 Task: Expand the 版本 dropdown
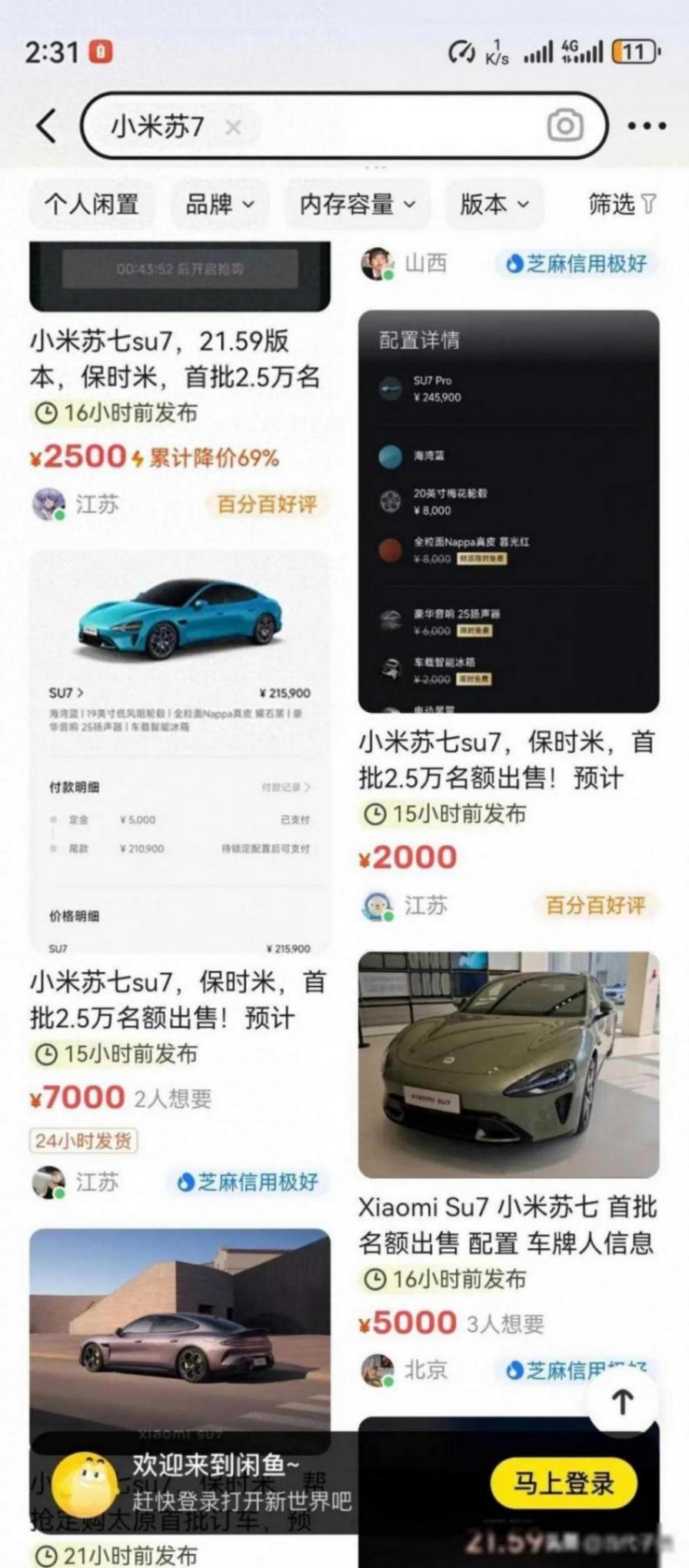point(494,205)
